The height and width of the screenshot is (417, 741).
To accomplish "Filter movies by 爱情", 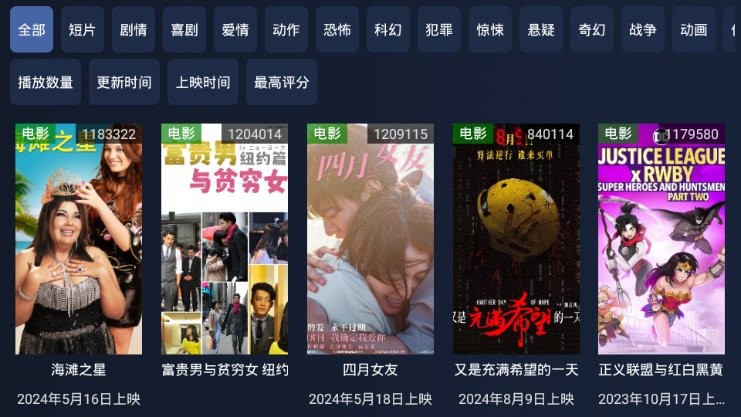I will pyautogui.click(x=235, y=29).
